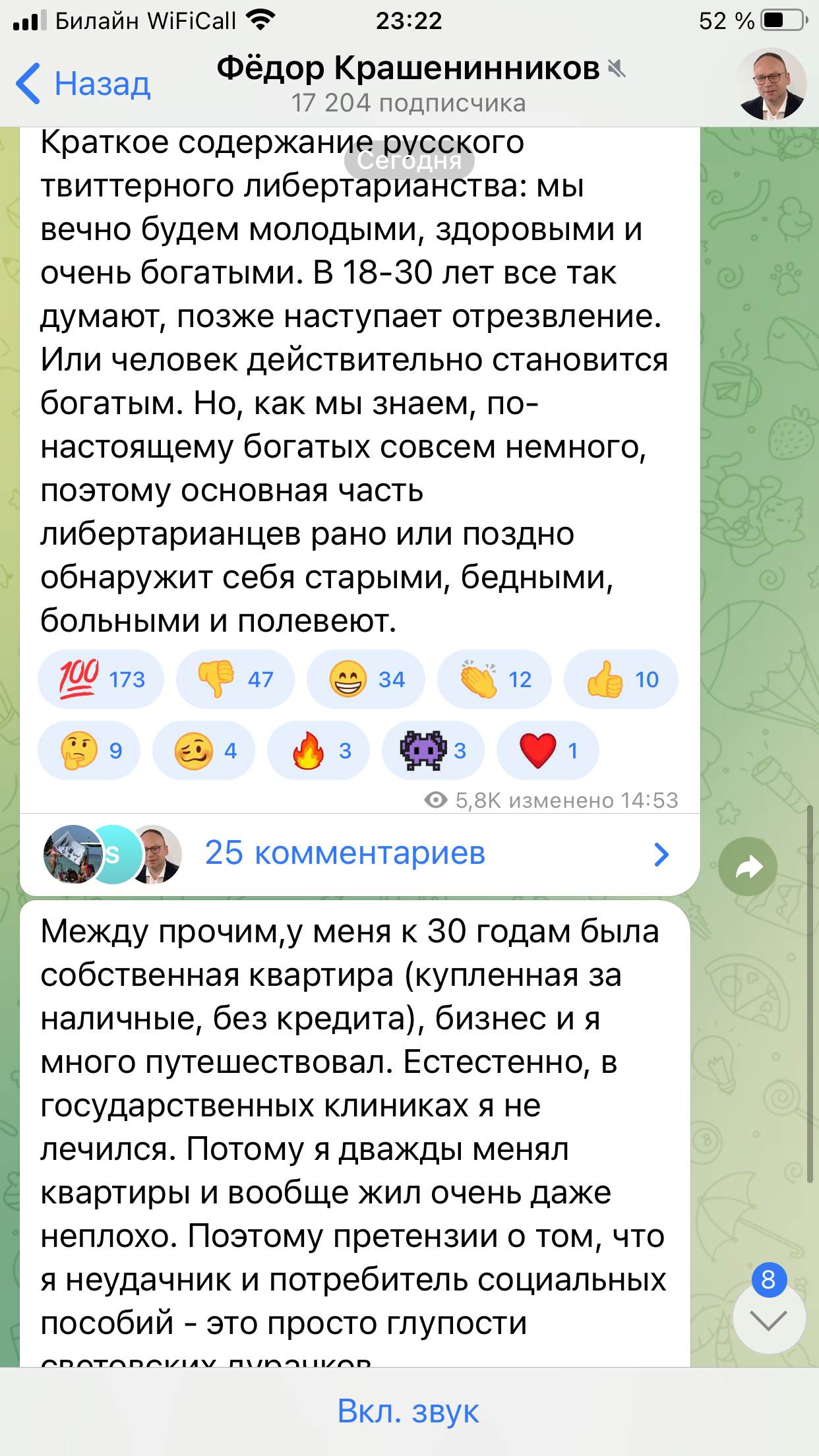Open the channel avatar photo

(770, 84)
